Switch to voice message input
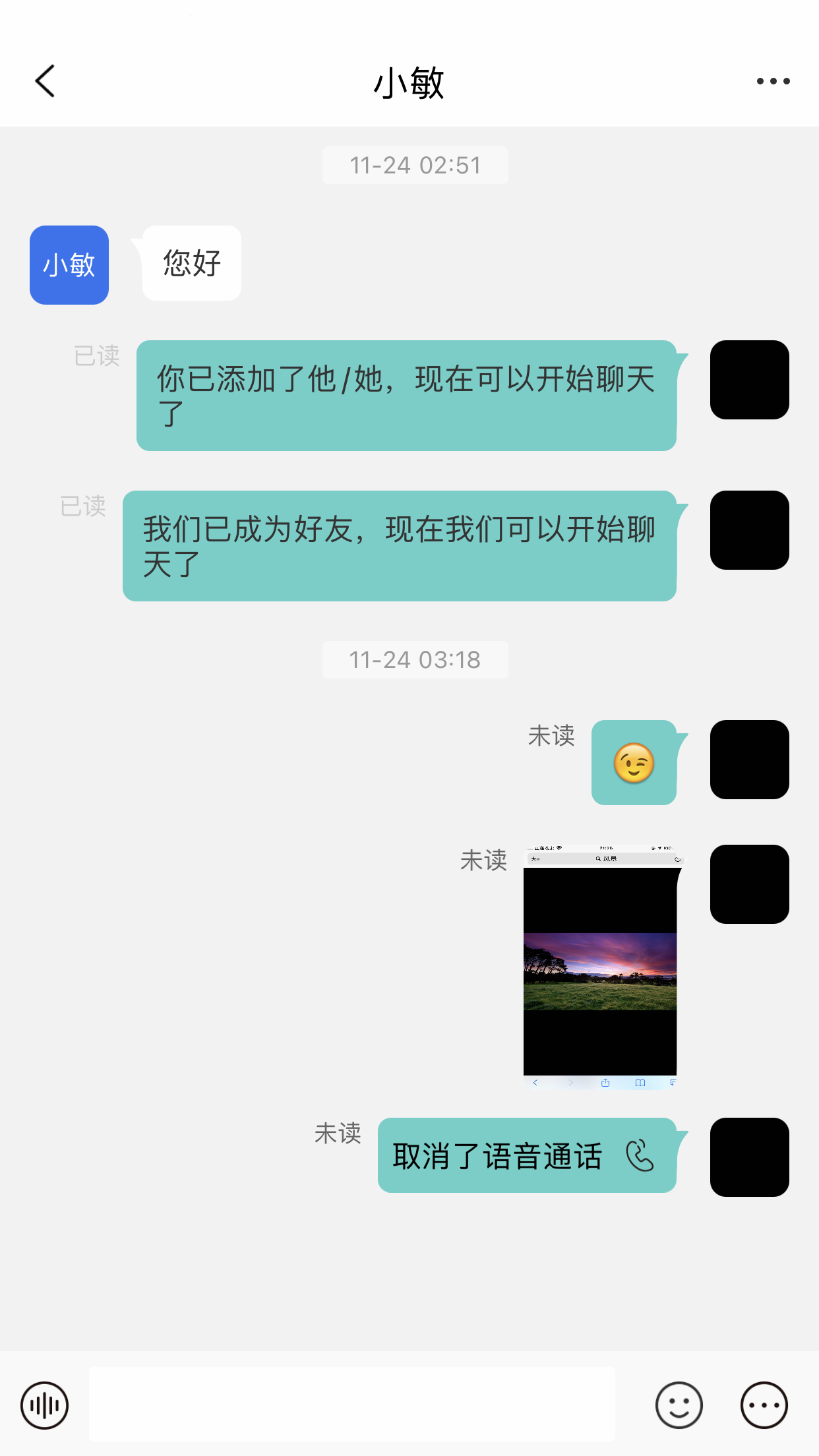819x1456 pixels. pos(44,1405)
